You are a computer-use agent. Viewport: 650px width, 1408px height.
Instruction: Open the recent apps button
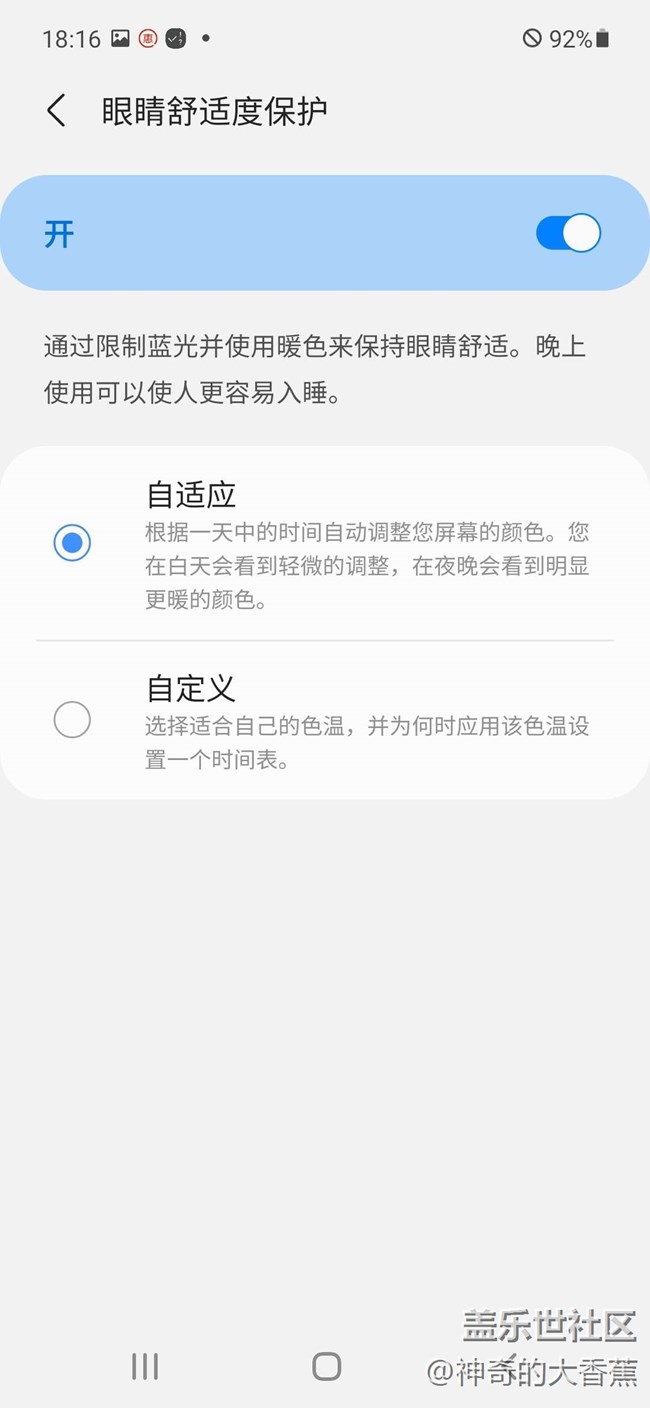click(x=145, y=1366)
